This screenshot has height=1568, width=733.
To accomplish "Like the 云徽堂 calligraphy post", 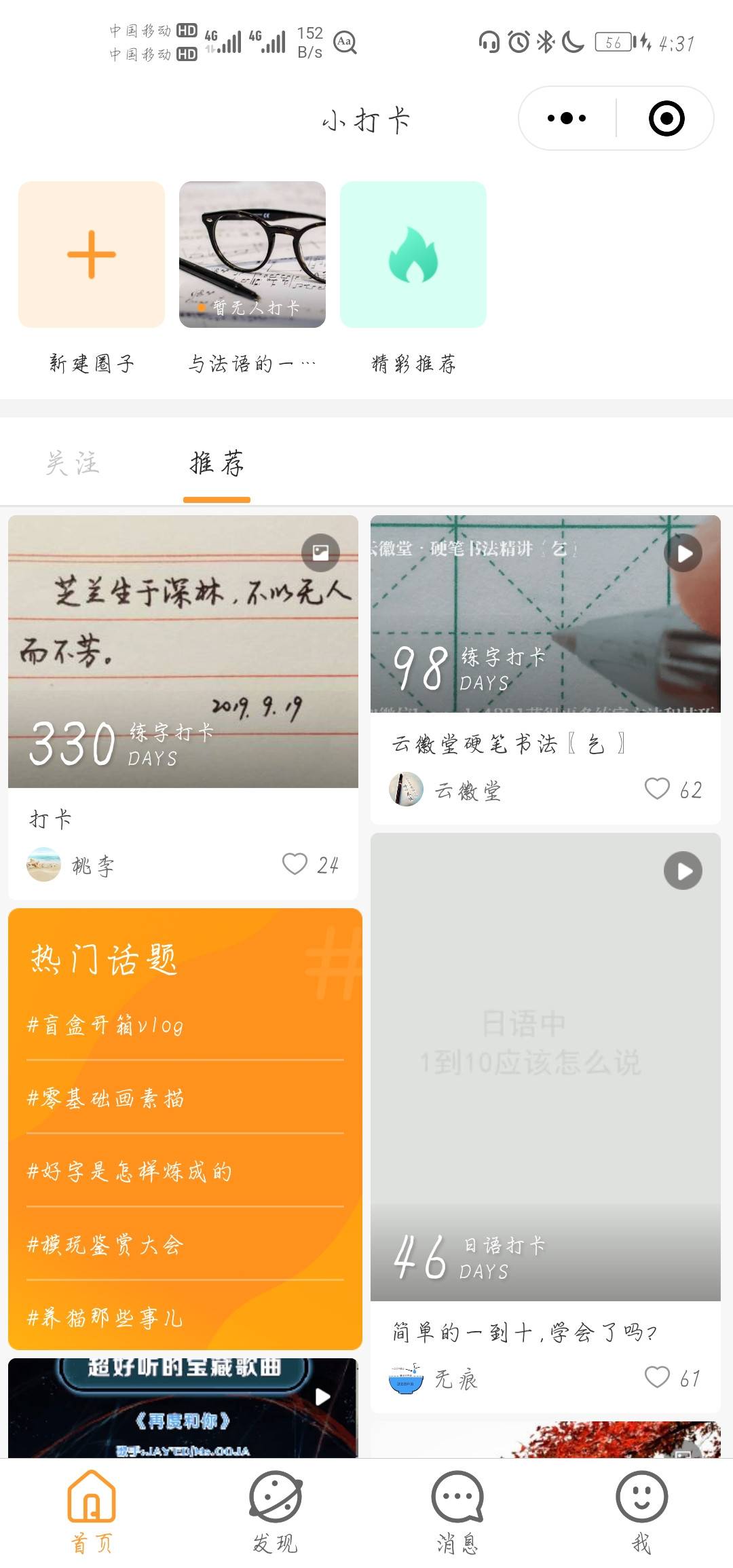I will (x=657, y=789).
